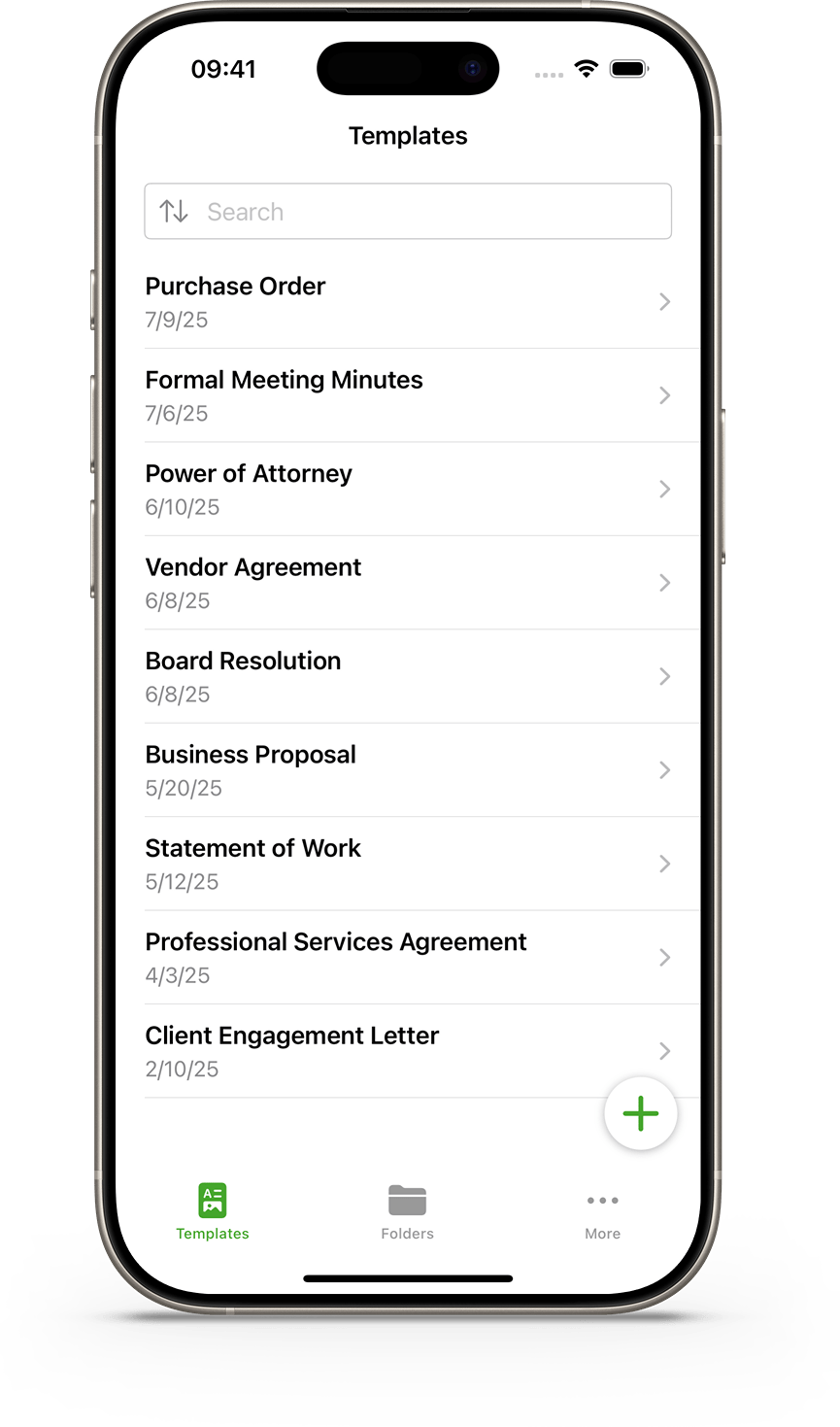Switch to the Templates tab

pyautogui.click(x=213, y=1211)
